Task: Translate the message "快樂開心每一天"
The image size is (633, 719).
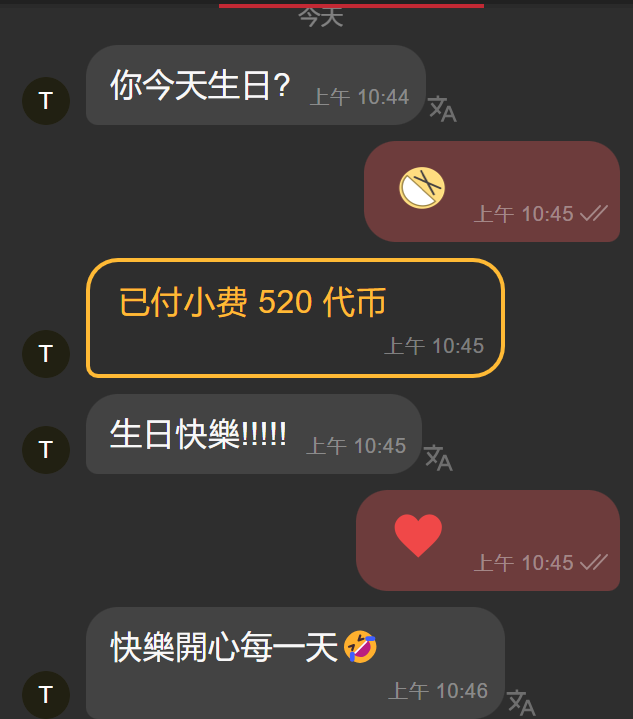Action: pyautogui.click(x=521, y=702)
